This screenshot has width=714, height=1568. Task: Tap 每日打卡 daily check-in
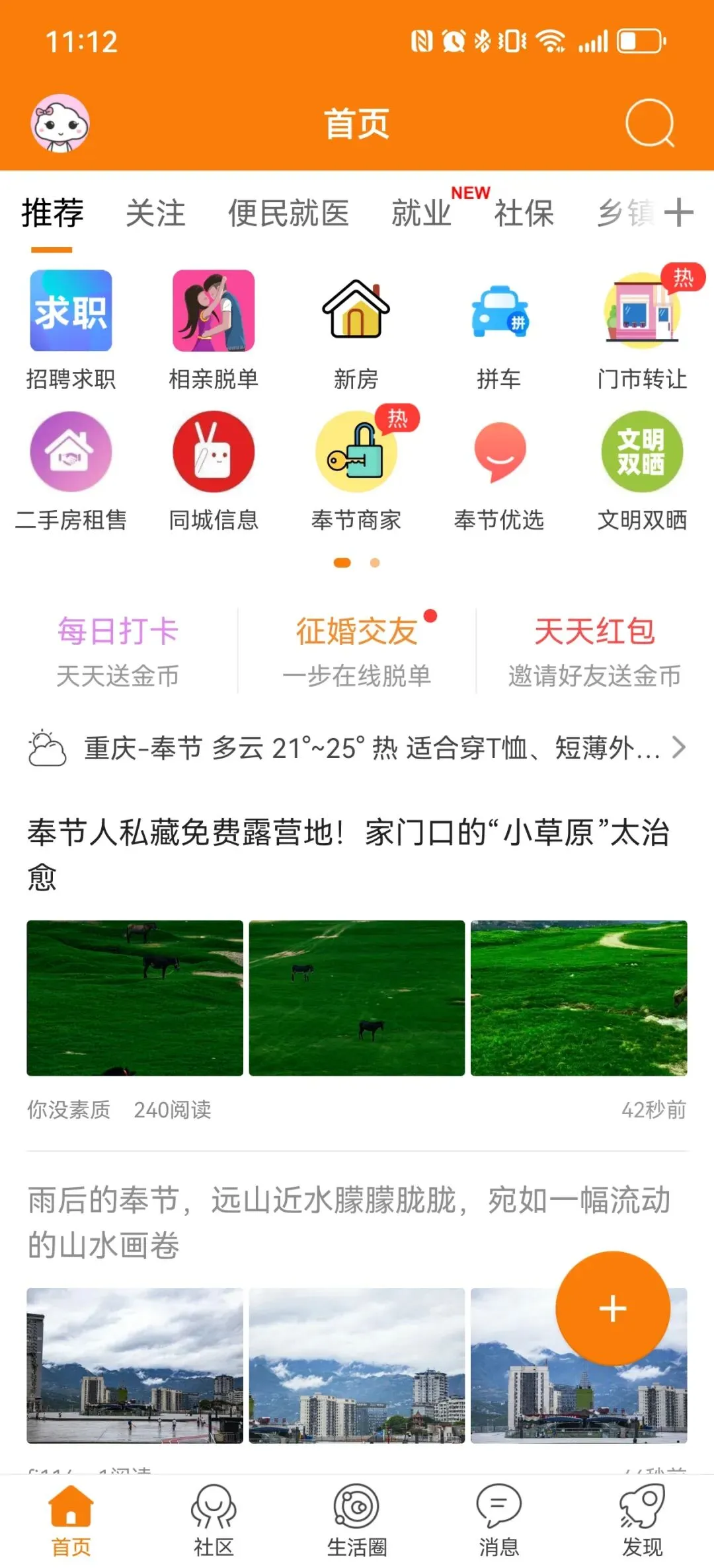pos(118,651)
